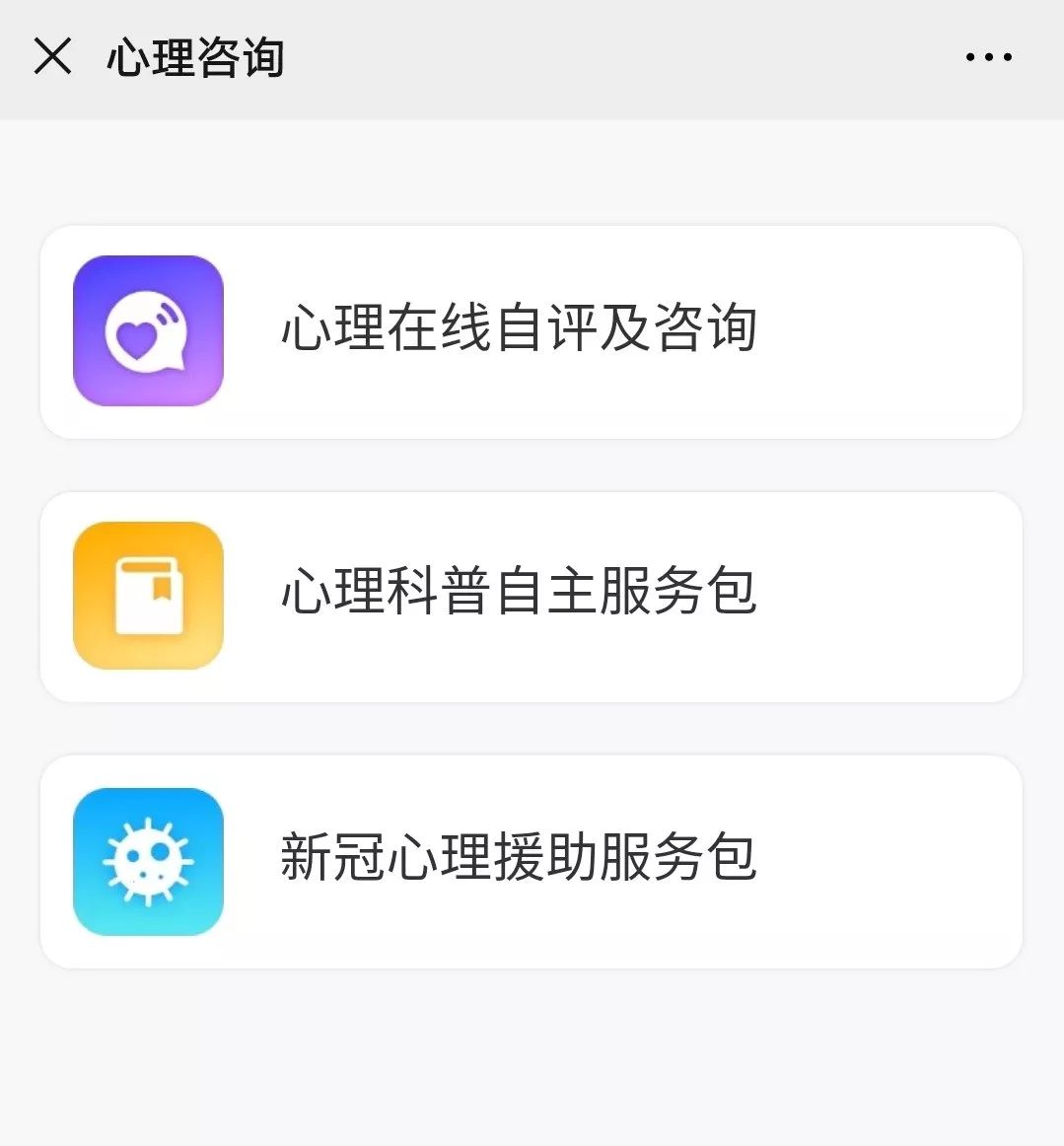1064x1146 pixels.
Task: Open the ellipsis more-options icon
Action: coord(987,56)
